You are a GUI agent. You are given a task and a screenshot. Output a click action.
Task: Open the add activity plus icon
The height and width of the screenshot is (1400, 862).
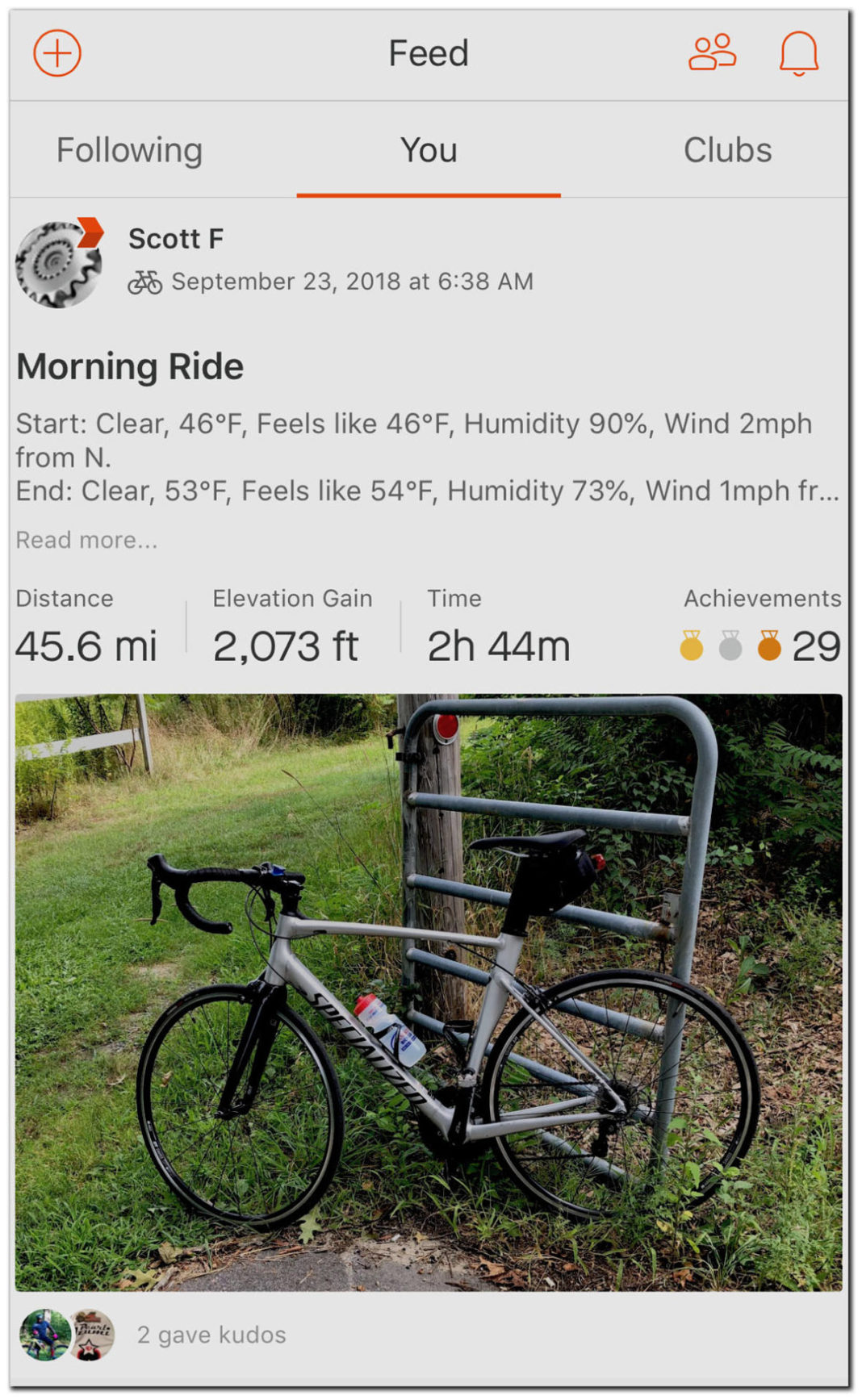[56, 52]
